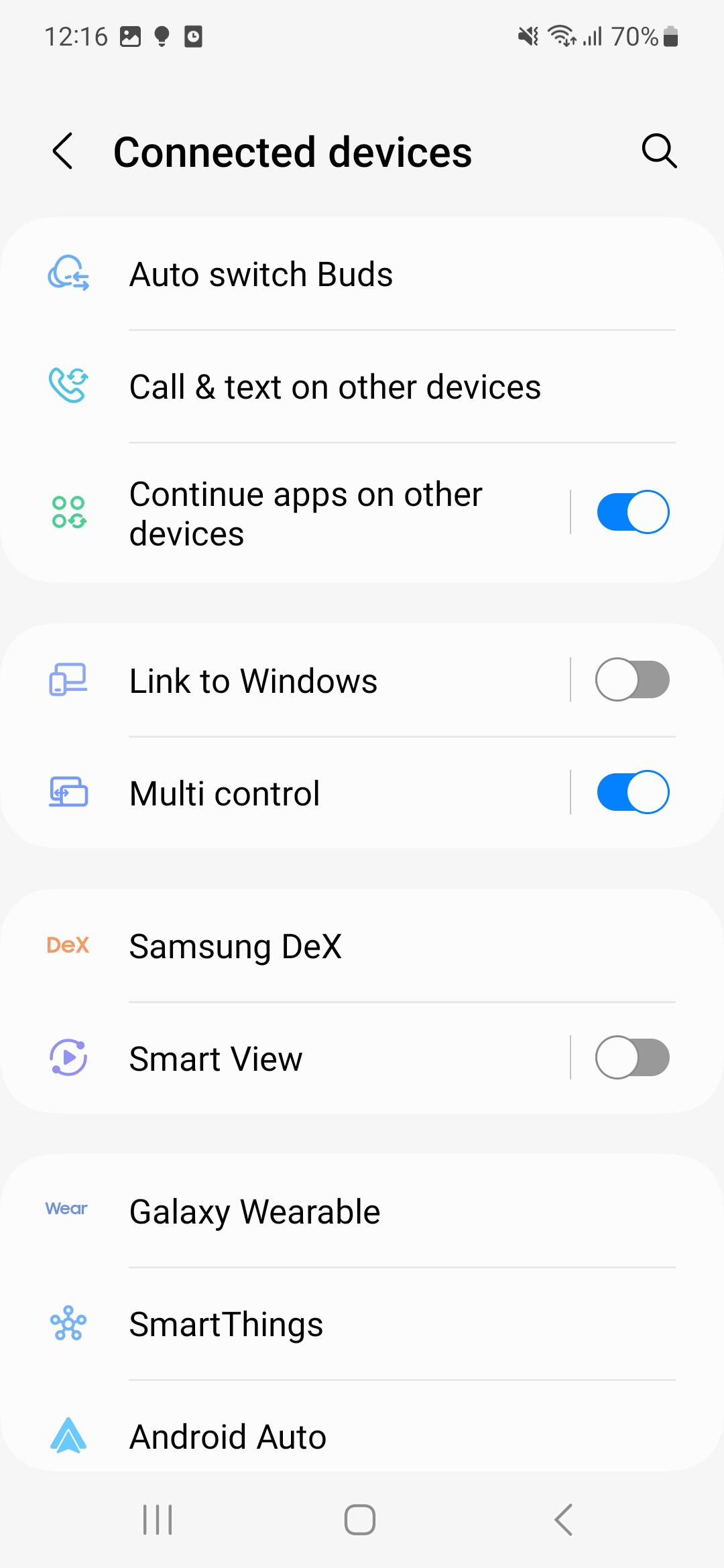The height and width of the screenshot is (1568, 724).
Task: Enable the Link to Windows switch
Action: click(x=633, y=680)
